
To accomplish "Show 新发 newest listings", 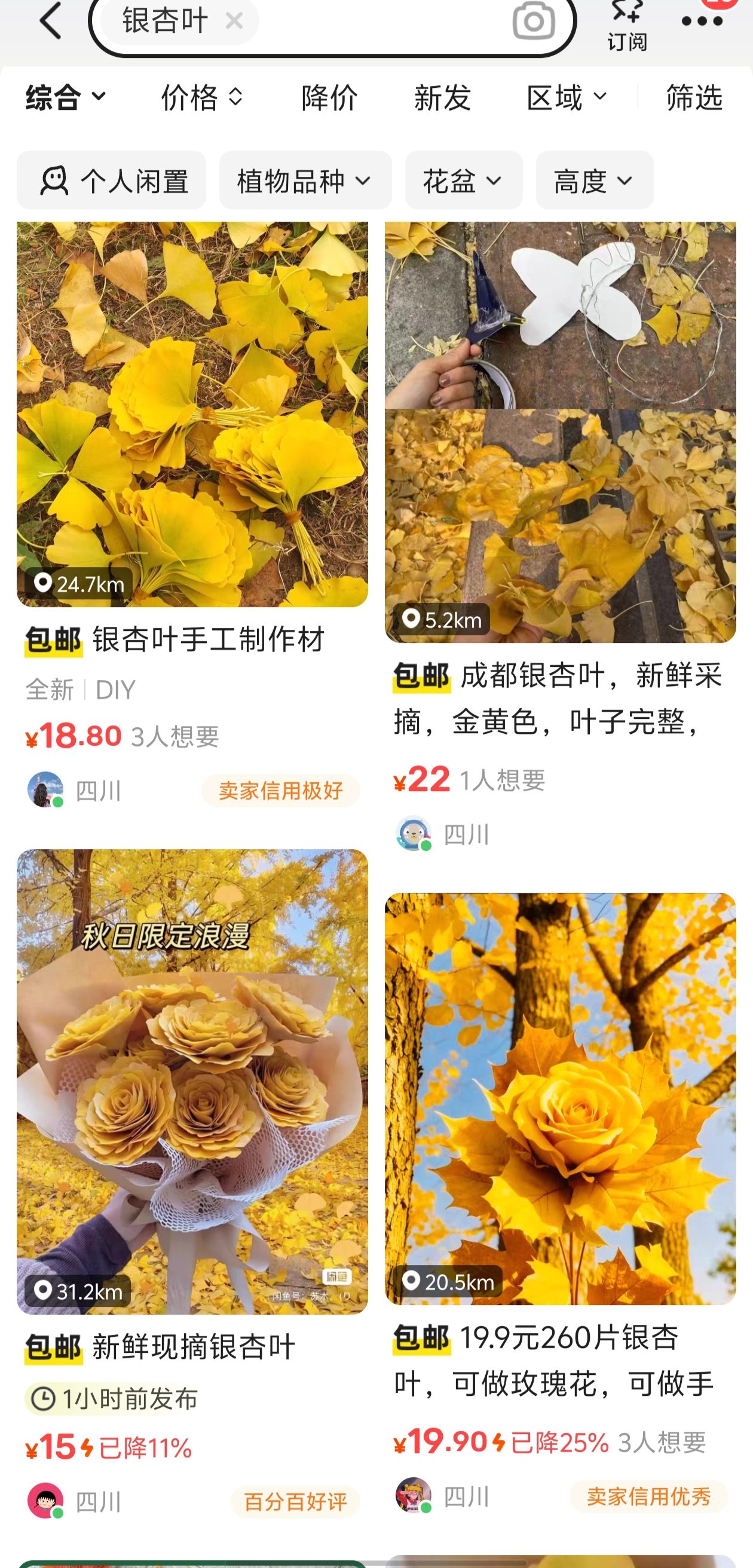I will click(x=443, y=97).
